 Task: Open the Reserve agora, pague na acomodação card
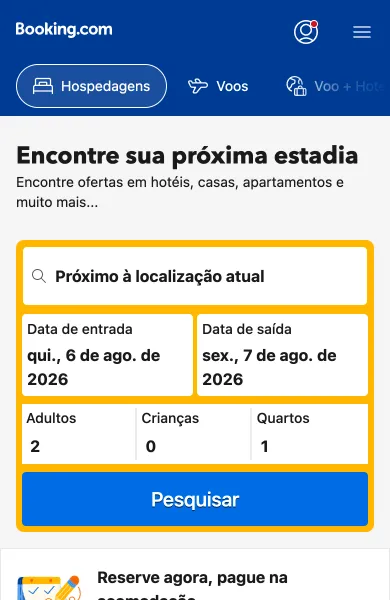point(195,575)
